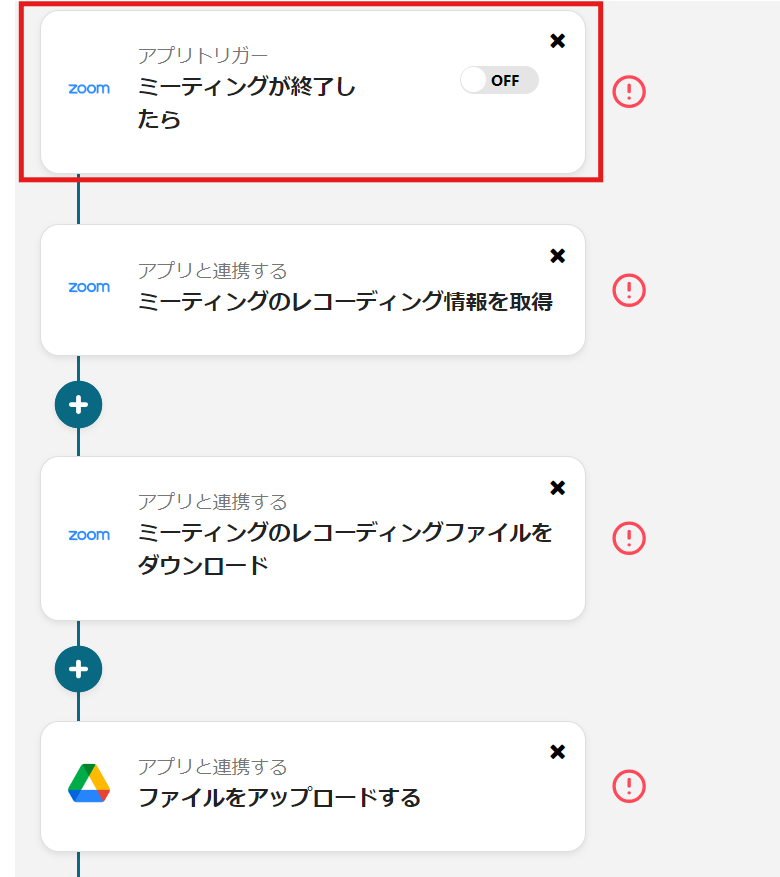Show the error alert for ファイルをアップロードする

click(629, 785)
